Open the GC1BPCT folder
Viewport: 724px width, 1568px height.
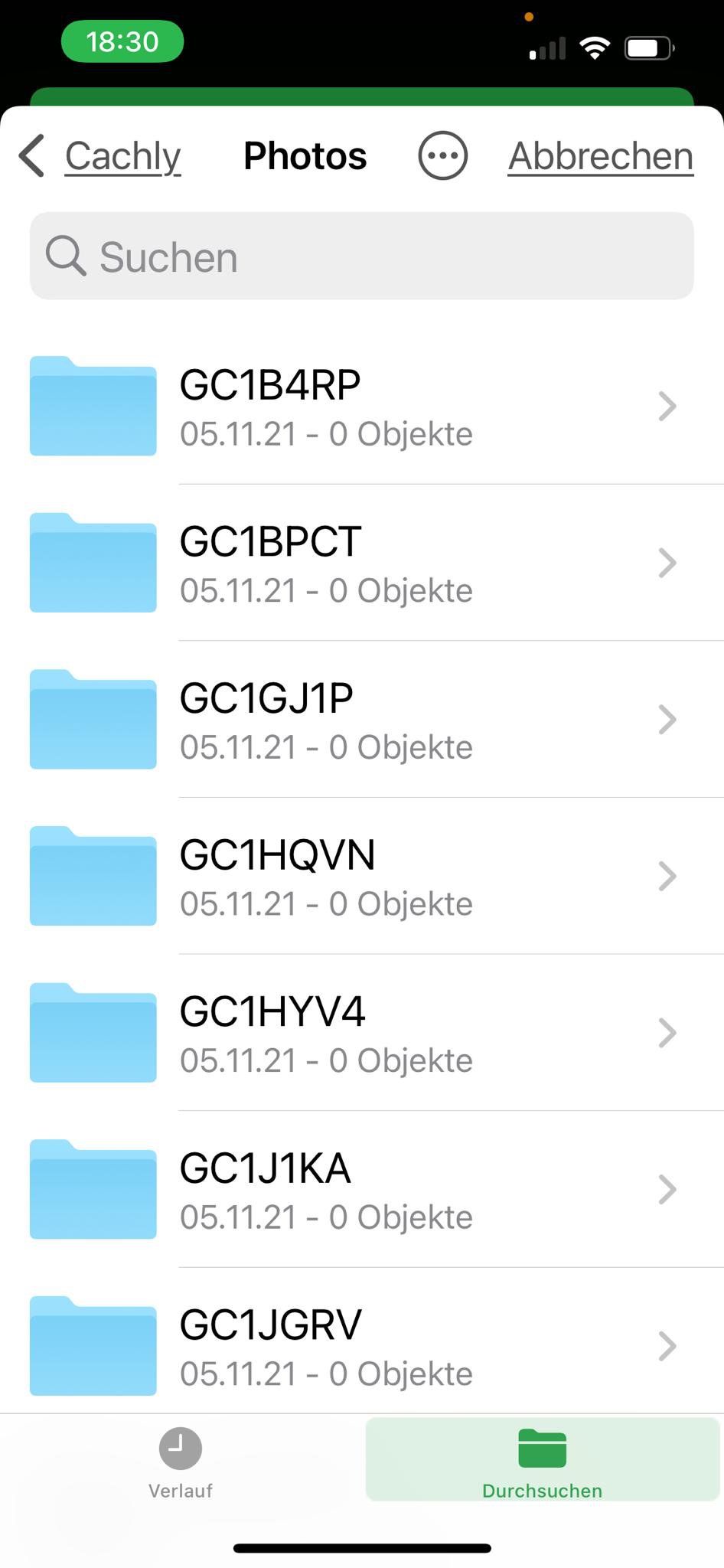[362, 563]
